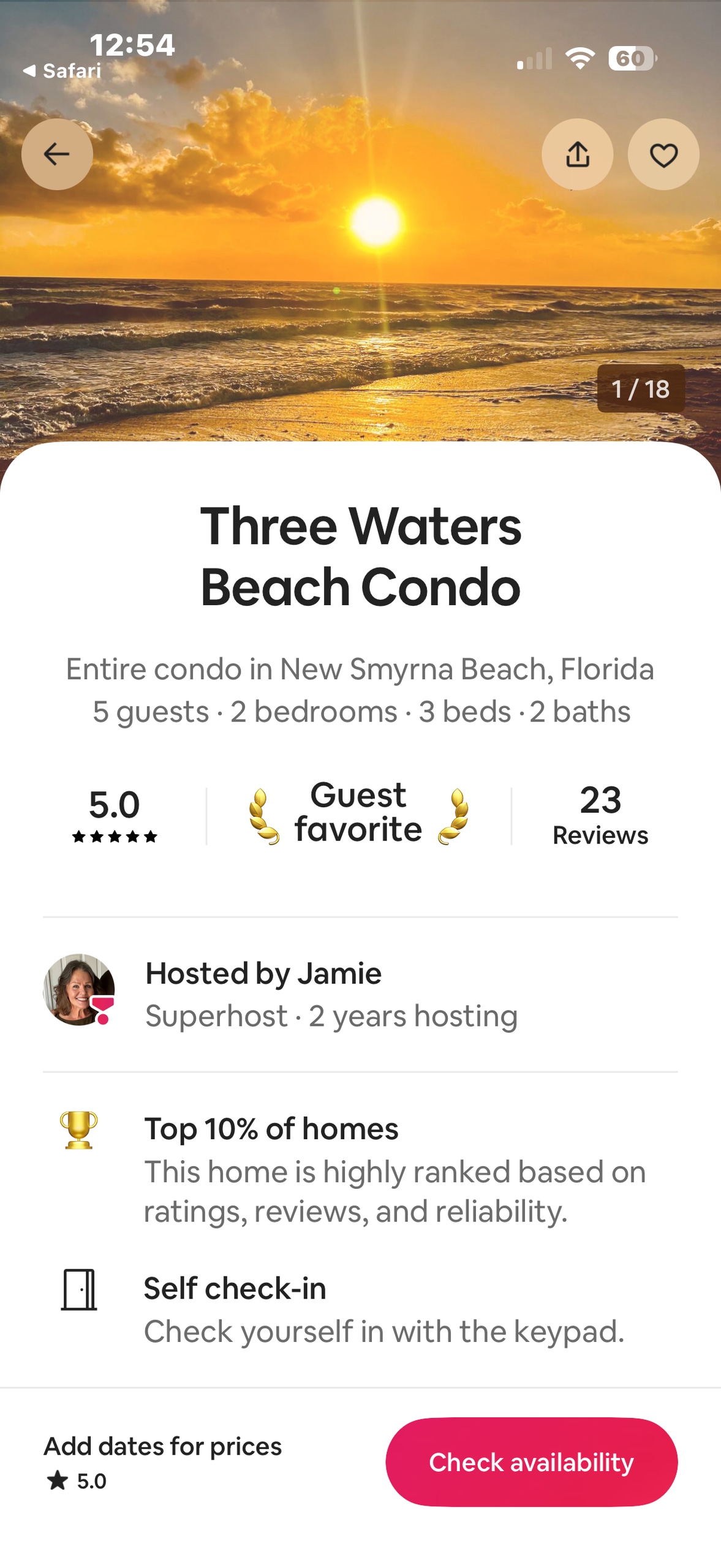Return to Safari via status bar link
Image resolution: width=721 pixels, height=1568 pixels.
pos(62,71)
